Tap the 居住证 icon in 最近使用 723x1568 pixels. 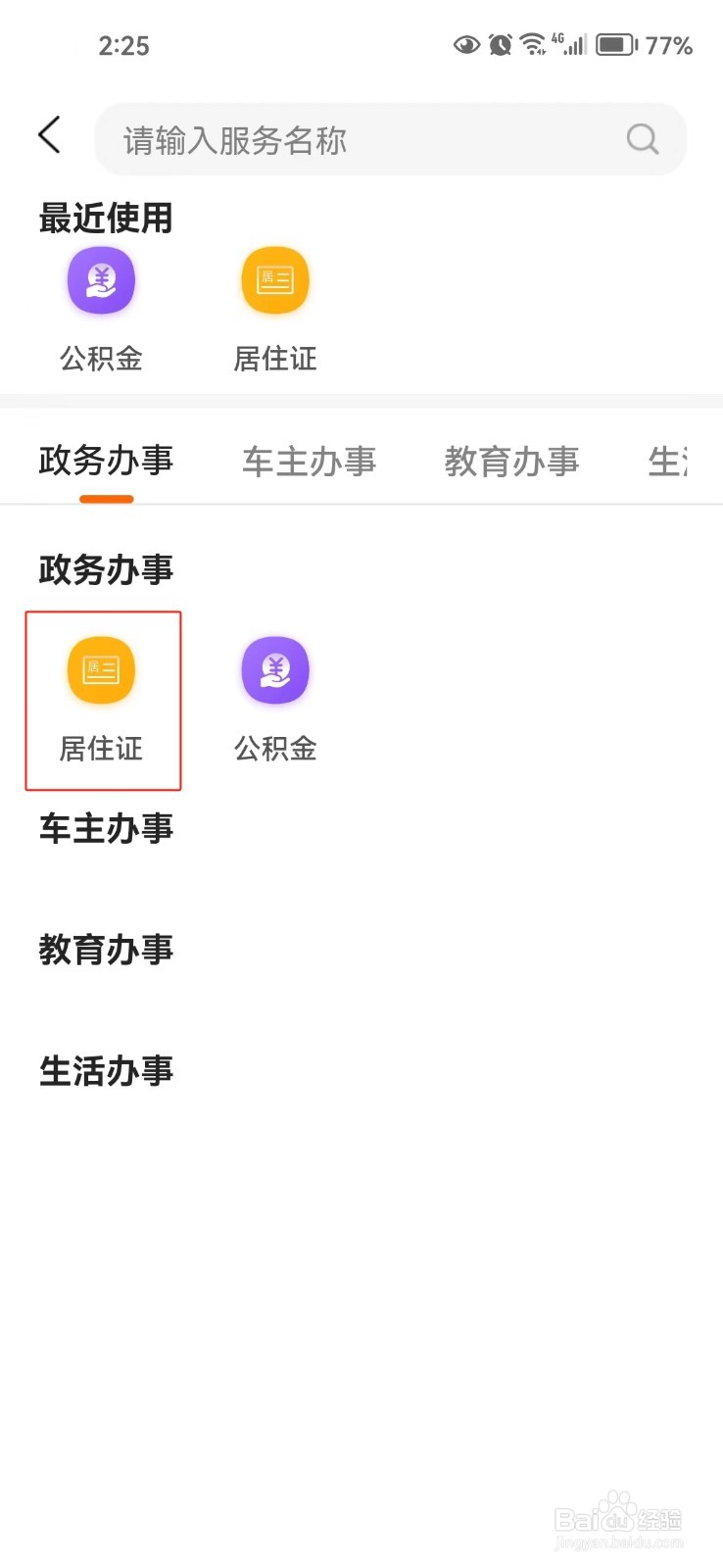coord(275,279)
